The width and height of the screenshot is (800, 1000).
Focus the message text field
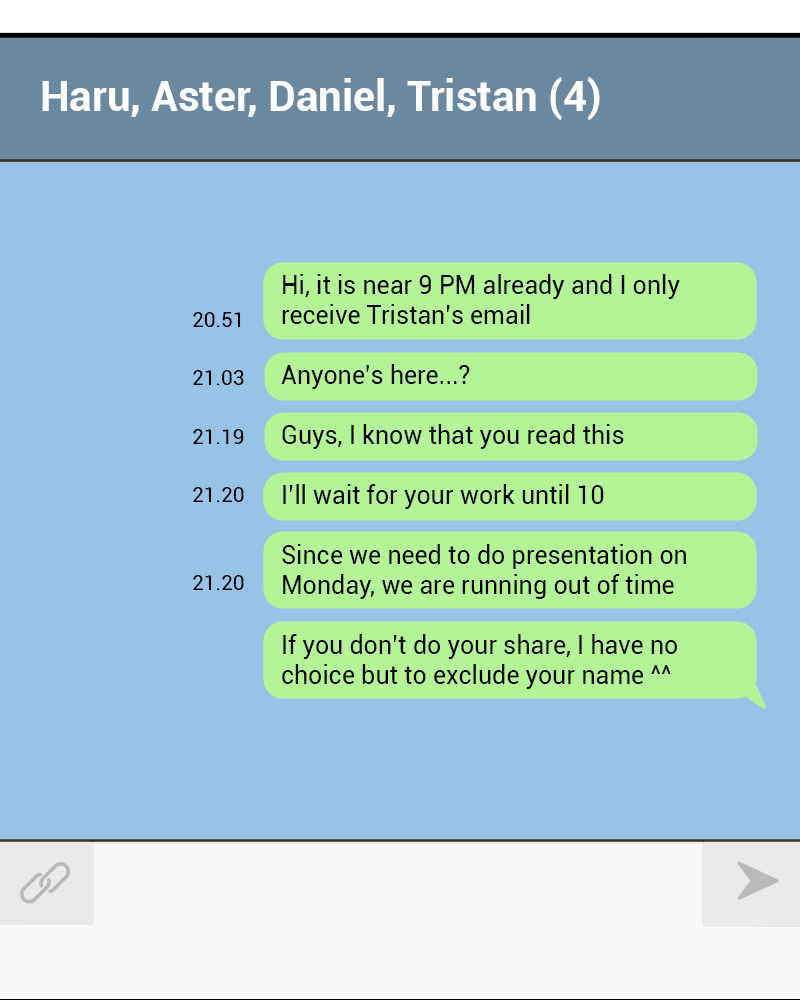[398, 883]
